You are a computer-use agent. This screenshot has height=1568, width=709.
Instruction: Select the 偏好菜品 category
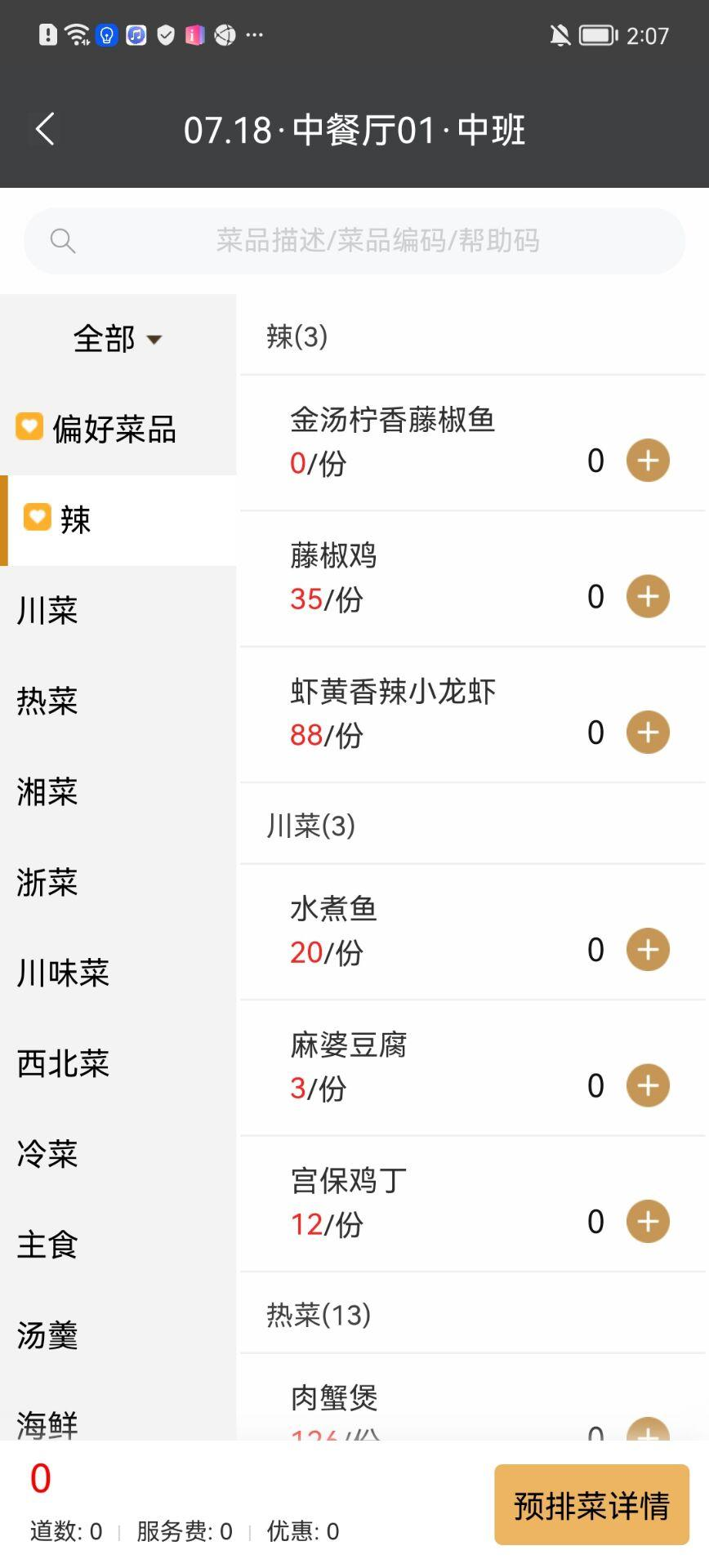click(x=118, y=429)
